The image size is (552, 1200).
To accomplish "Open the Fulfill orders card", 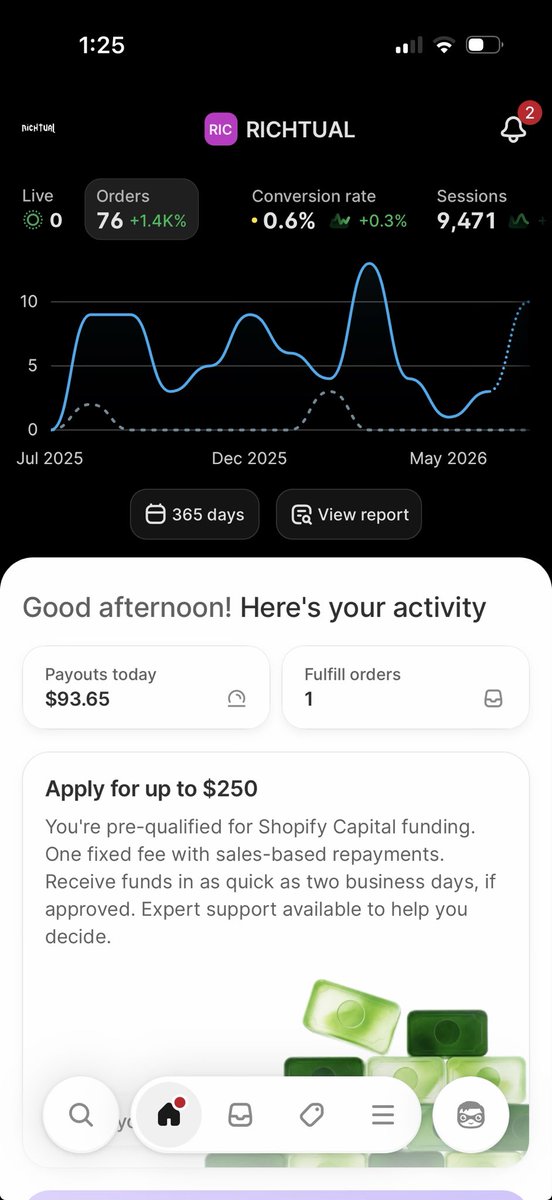I will tap(405, 687).
